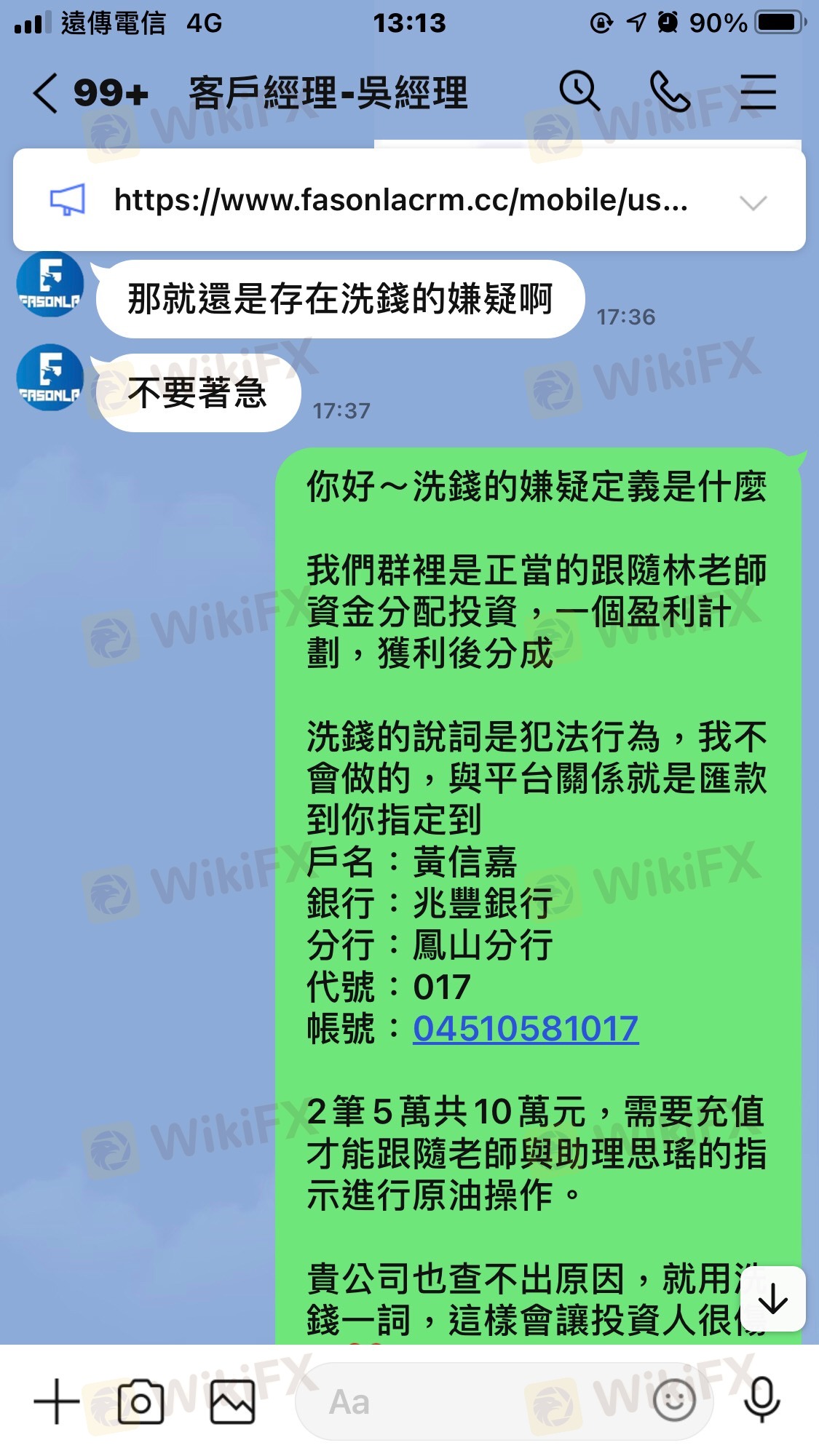Tap the account number 04510581017 link
This screenshot has height=1456, width=819.
coord(526,1029)
